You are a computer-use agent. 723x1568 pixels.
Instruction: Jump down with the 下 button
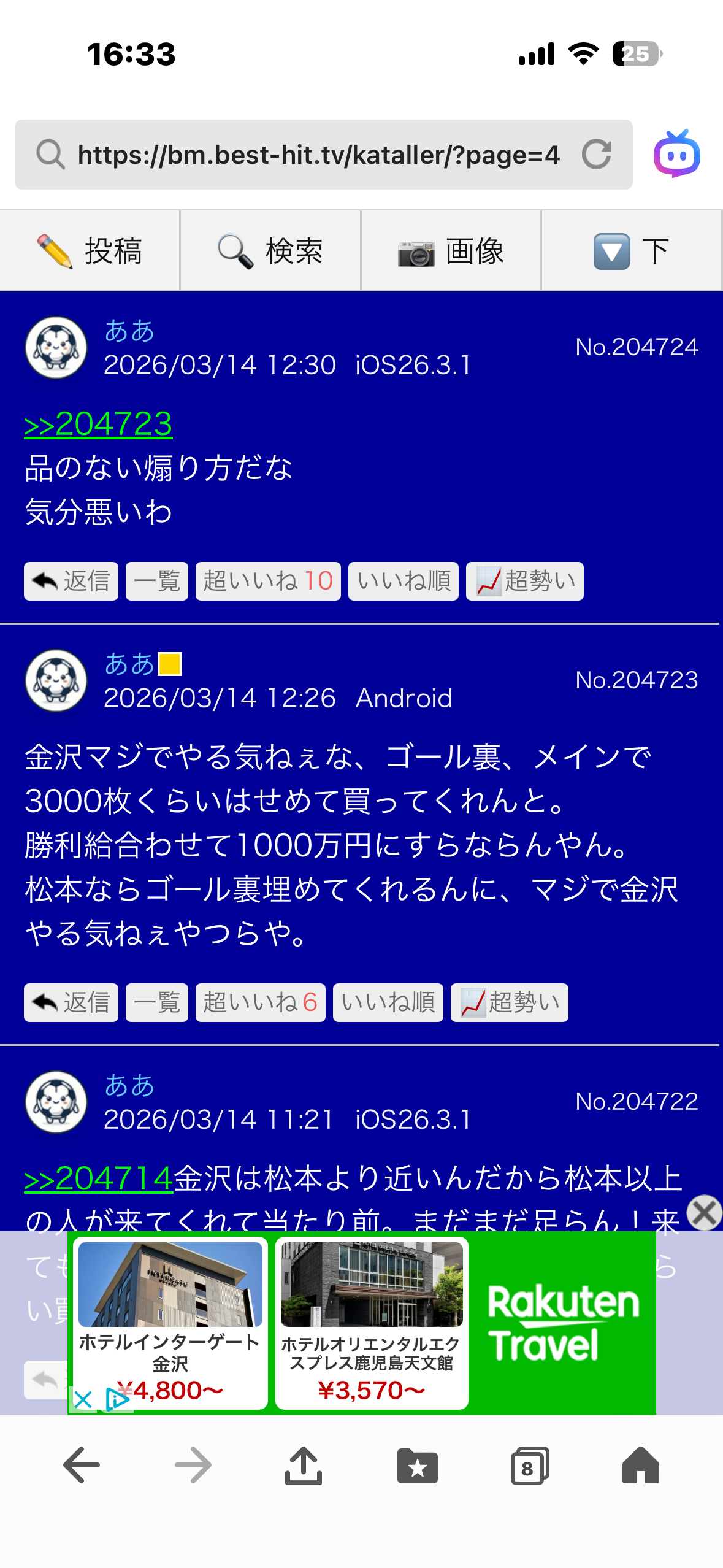(x=631, y=251)
